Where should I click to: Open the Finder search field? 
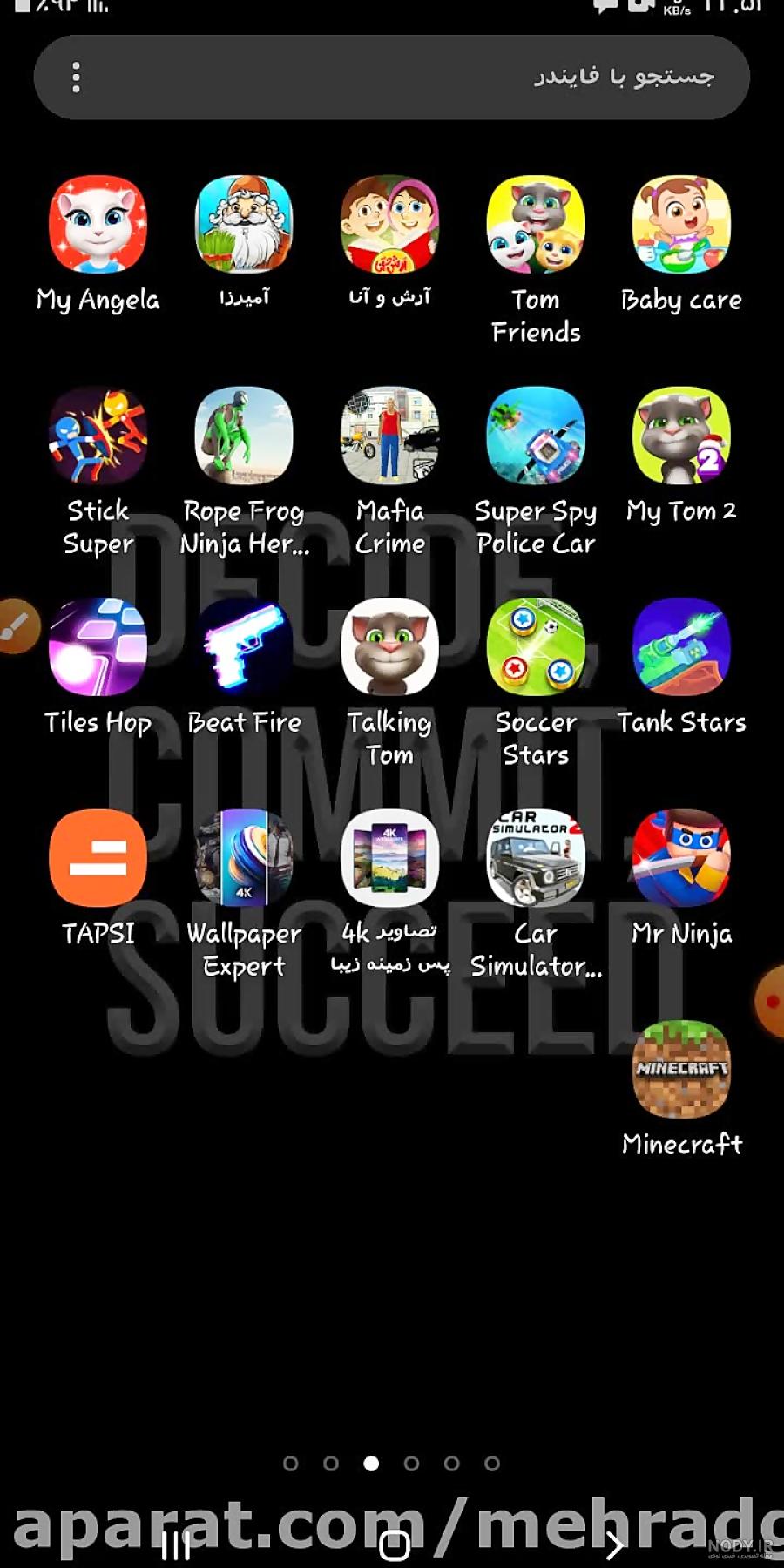point(392,77)
